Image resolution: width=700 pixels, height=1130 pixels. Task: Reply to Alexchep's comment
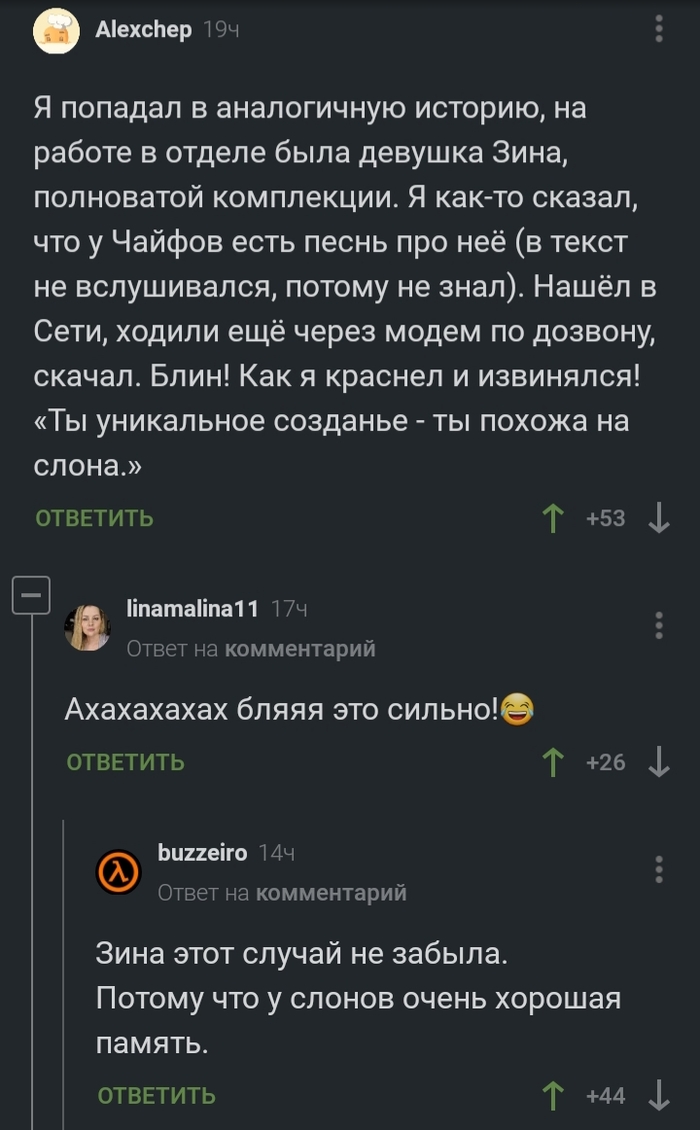point(94,518)
